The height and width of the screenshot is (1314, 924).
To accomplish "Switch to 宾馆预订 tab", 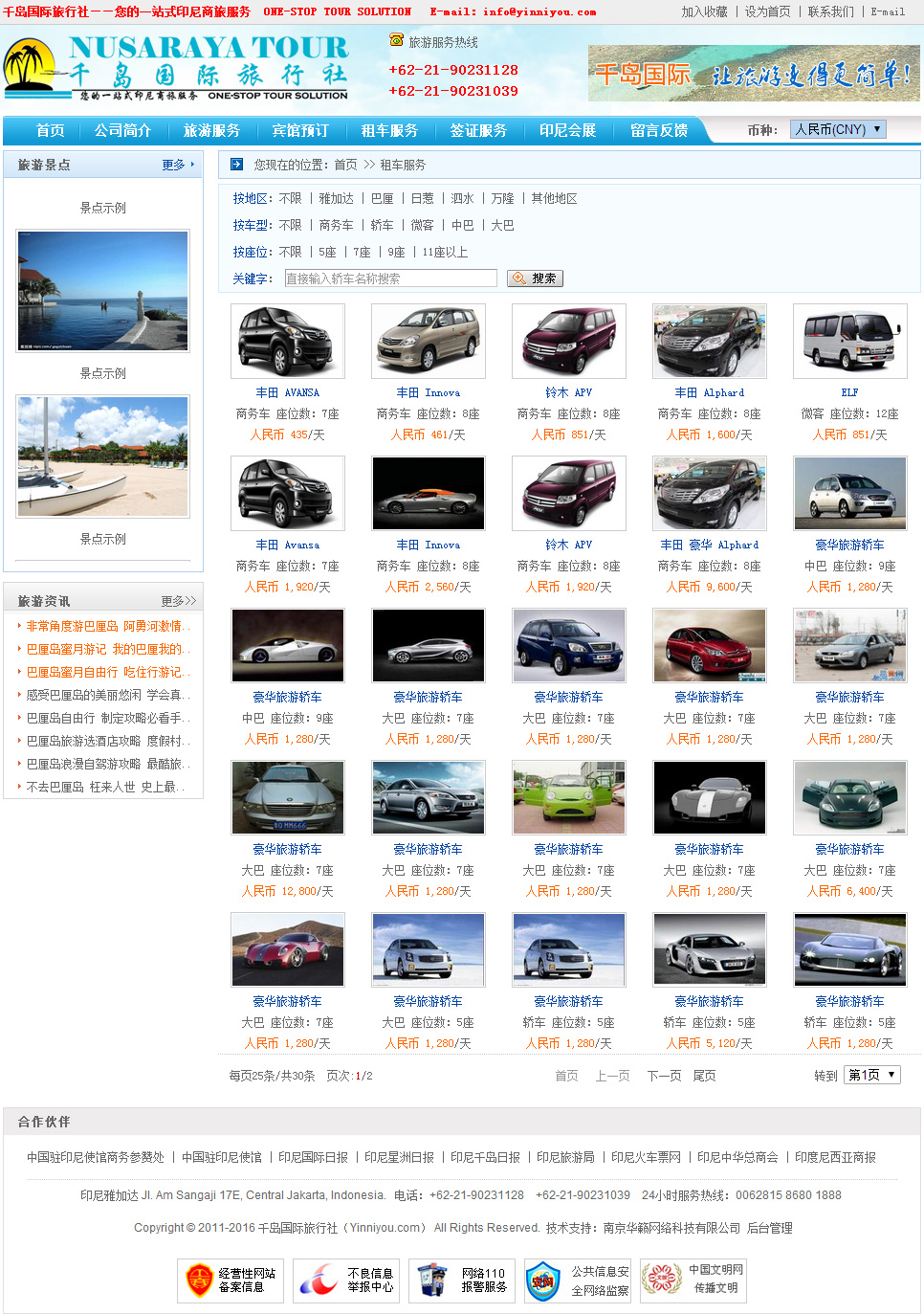I will (300, 130).
